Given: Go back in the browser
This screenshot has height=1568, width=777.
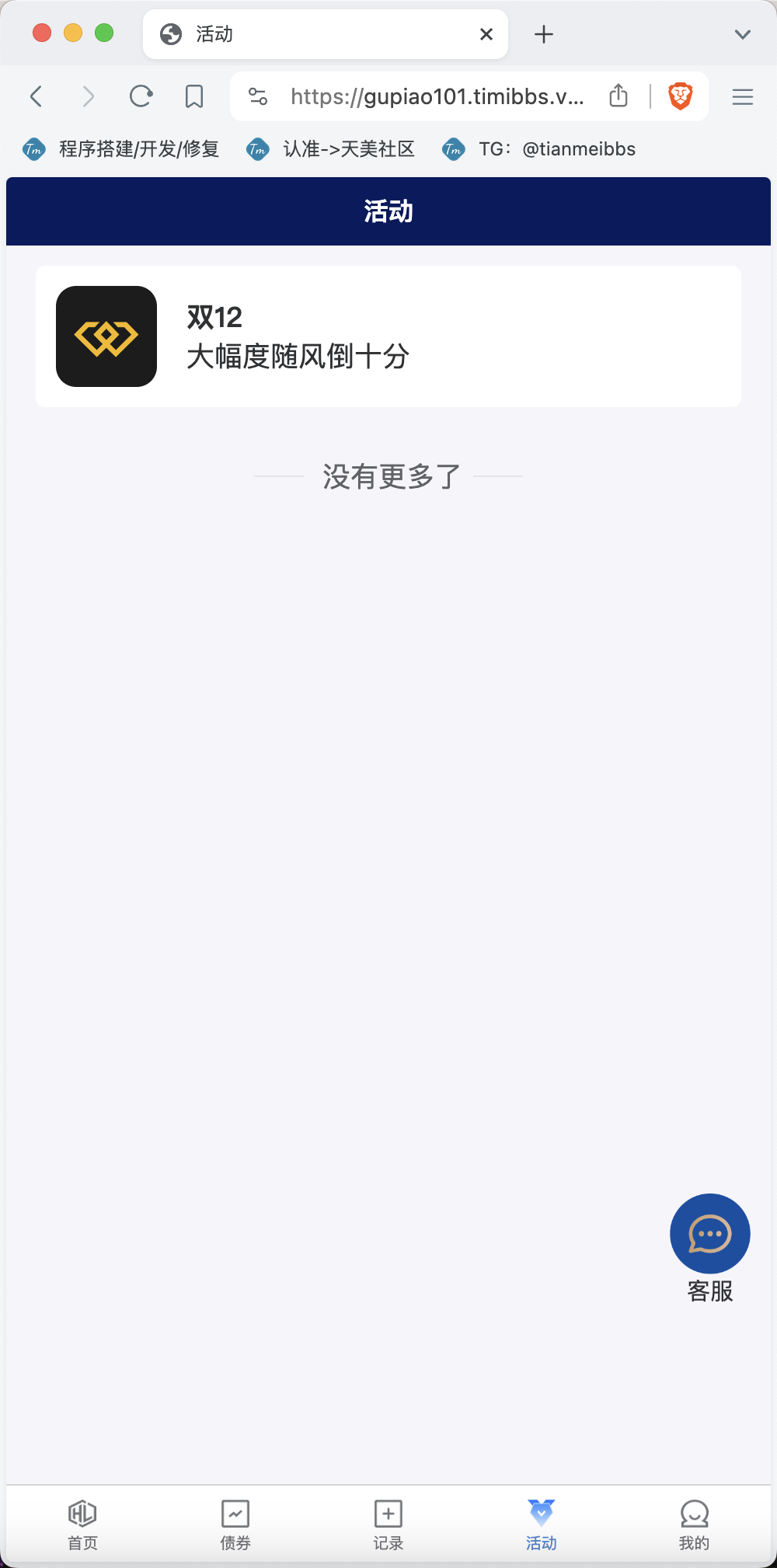Looking at the screenshot, I should [36, 96].
